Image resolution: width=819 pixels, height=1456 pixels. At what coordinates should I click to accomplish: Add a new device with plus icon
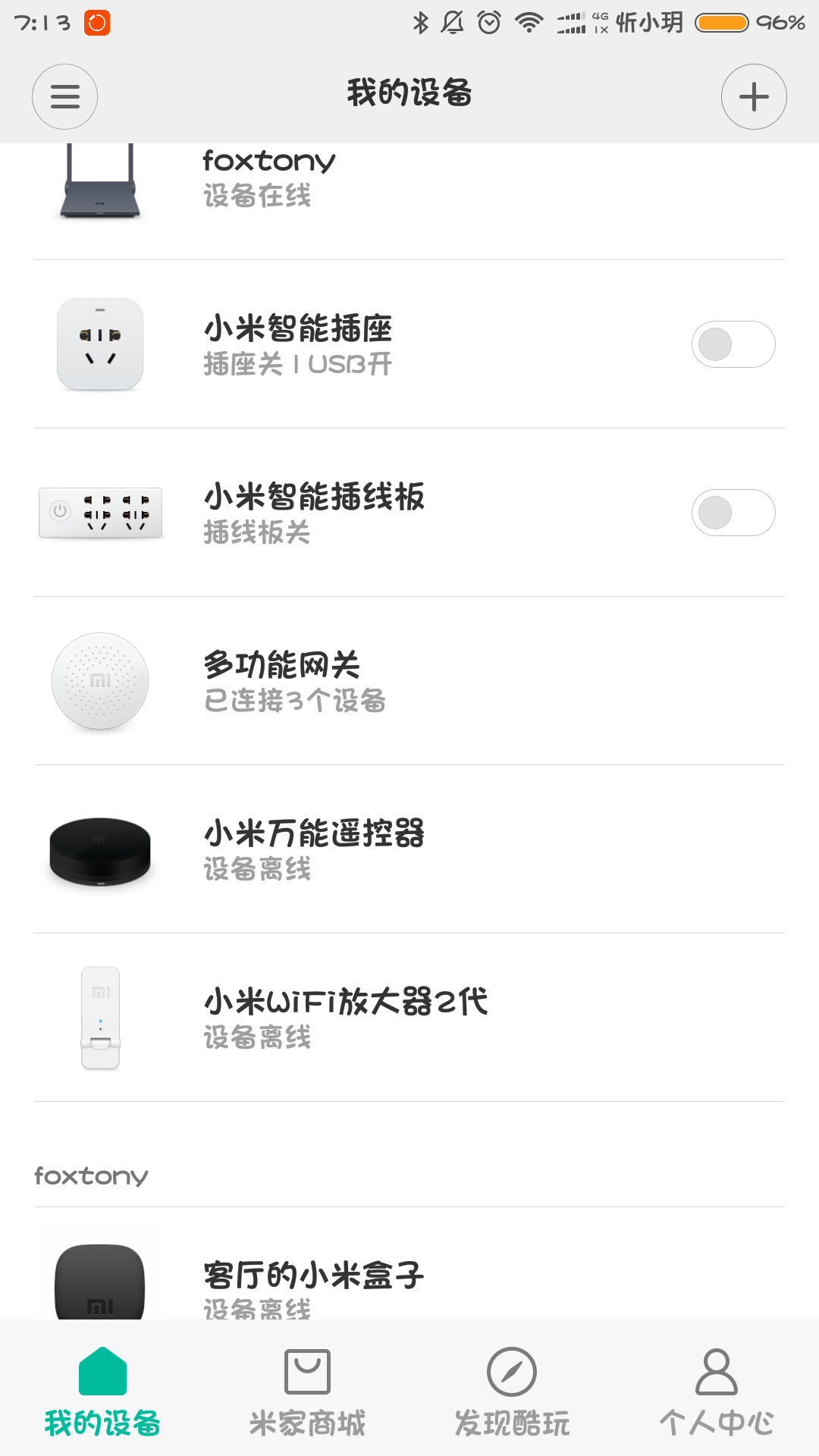pyautogui.click(x=753, y=97)
